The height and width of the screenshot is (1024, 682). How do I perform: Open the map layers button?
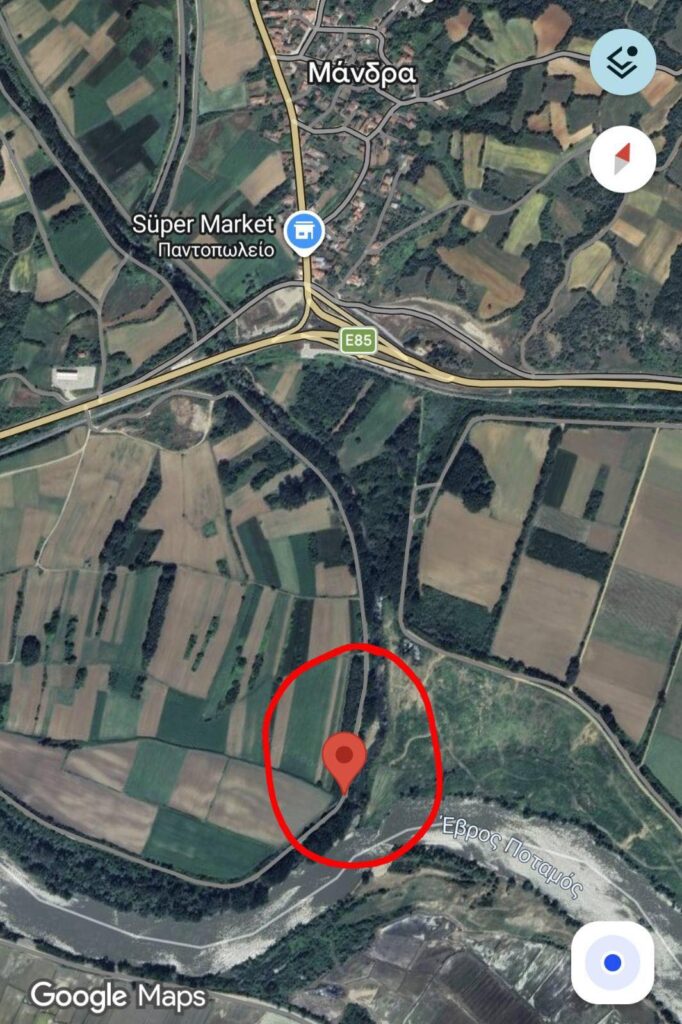coord(622,62)
